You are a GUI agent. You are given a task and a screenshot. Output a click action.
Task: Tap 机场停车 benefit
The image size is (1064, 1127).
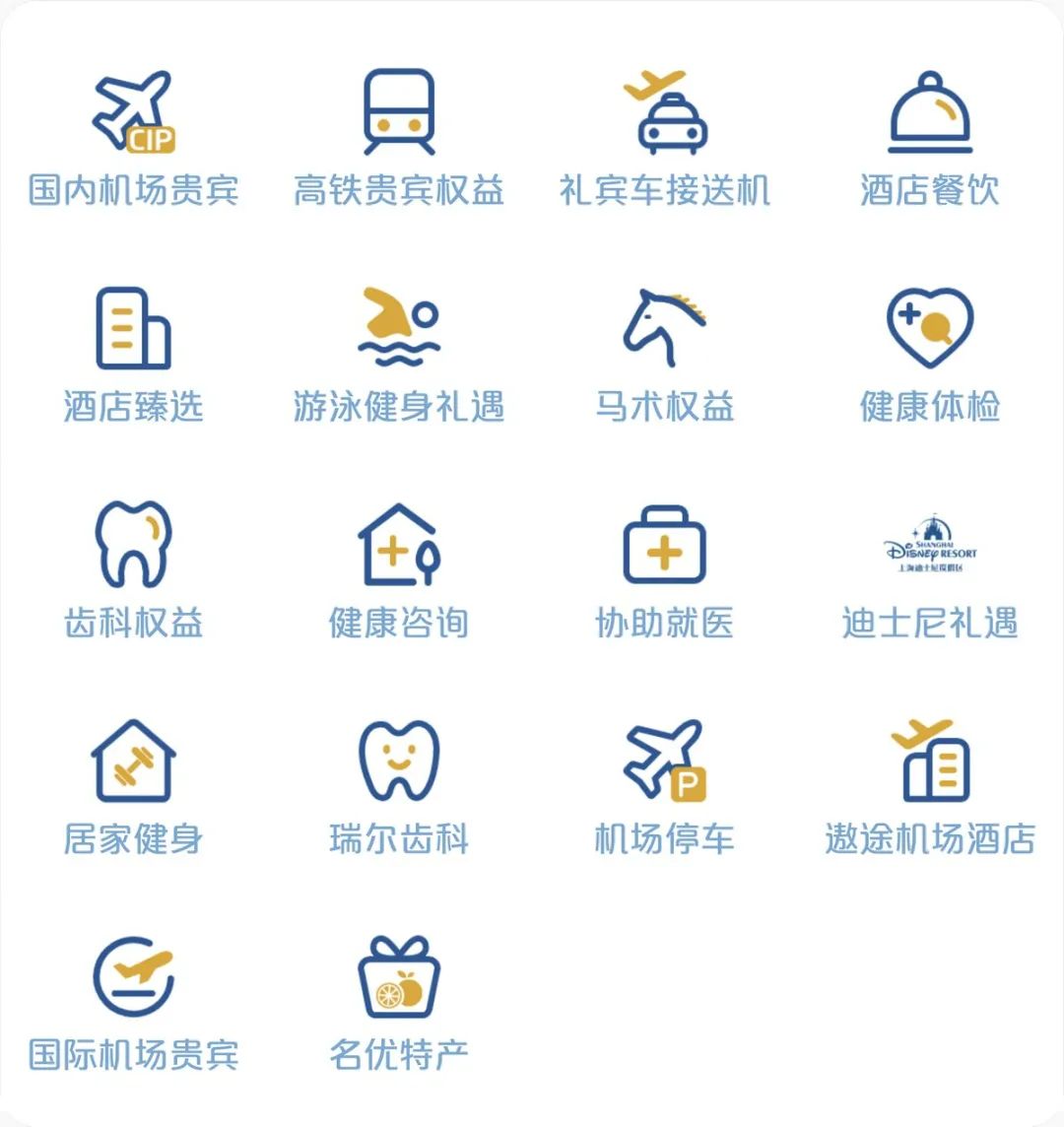click(665, 788)
